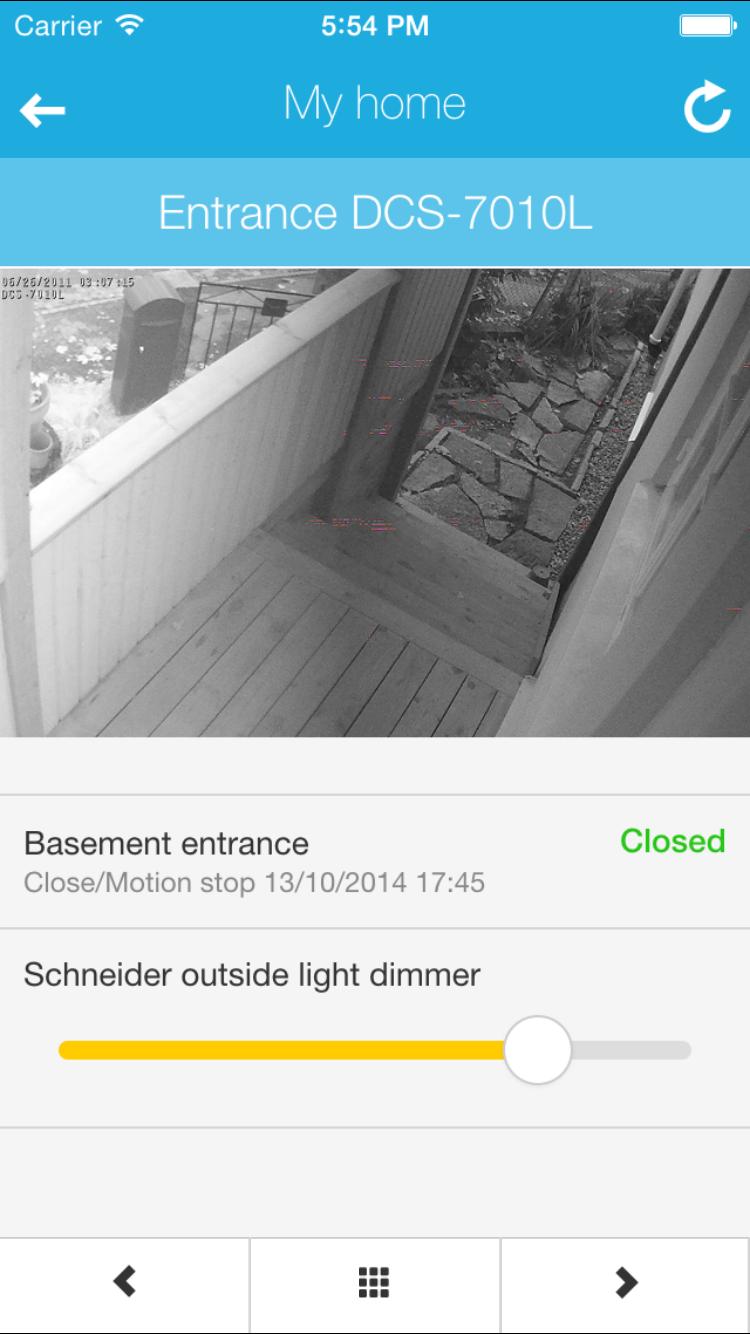Advance to the next device page
The image size is (750, 1334).
624,1282
